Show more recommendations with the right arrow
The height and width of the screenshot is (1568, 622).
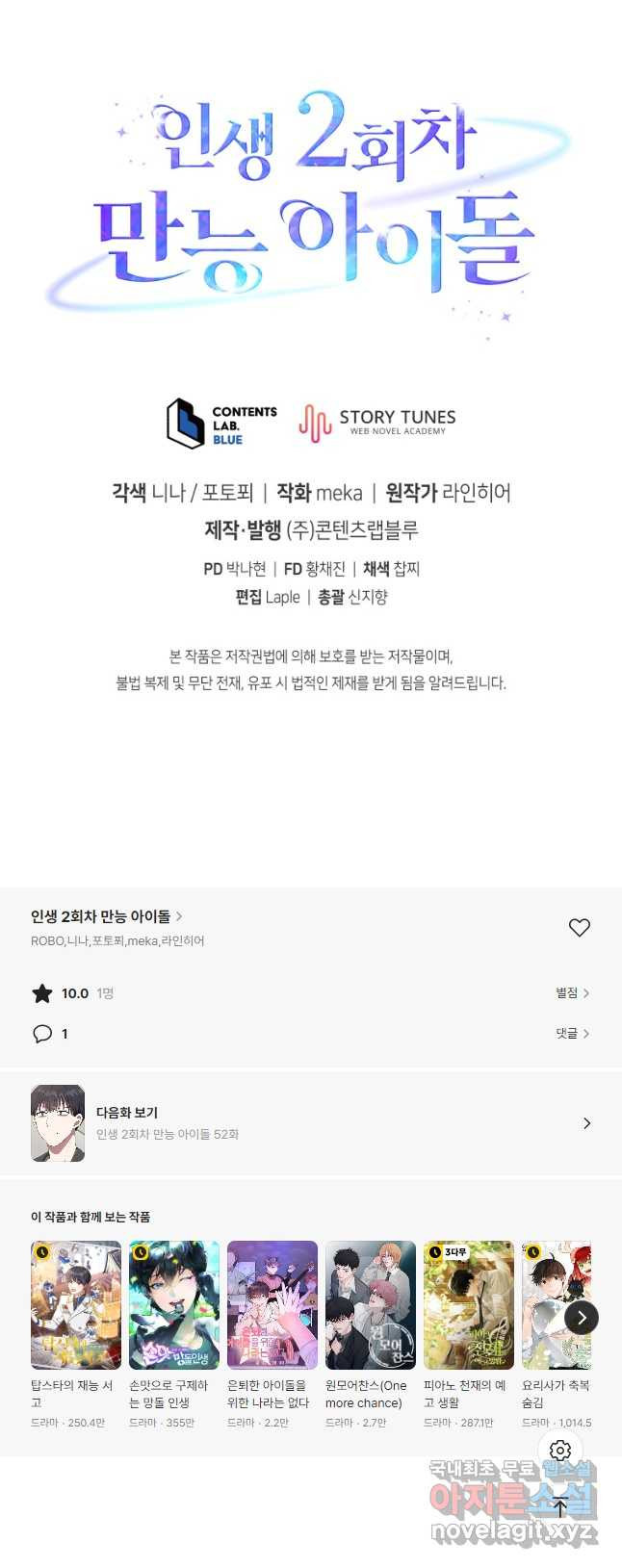(581, 1318)
